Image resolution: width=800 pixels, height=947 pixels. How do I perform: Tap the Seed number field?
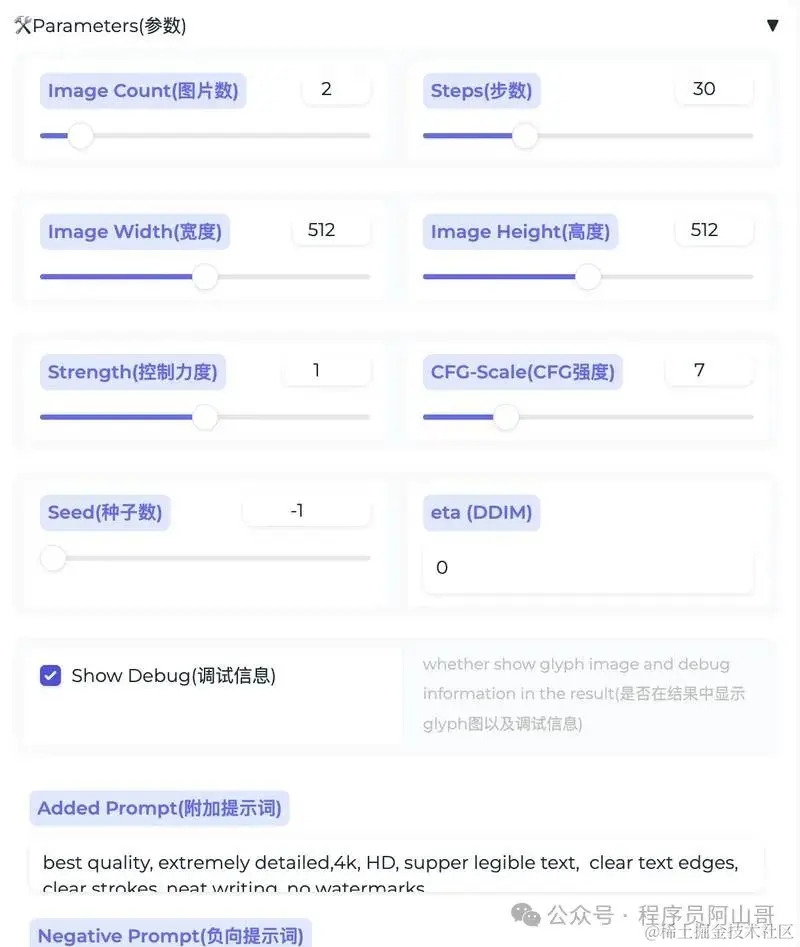[306, 511]
